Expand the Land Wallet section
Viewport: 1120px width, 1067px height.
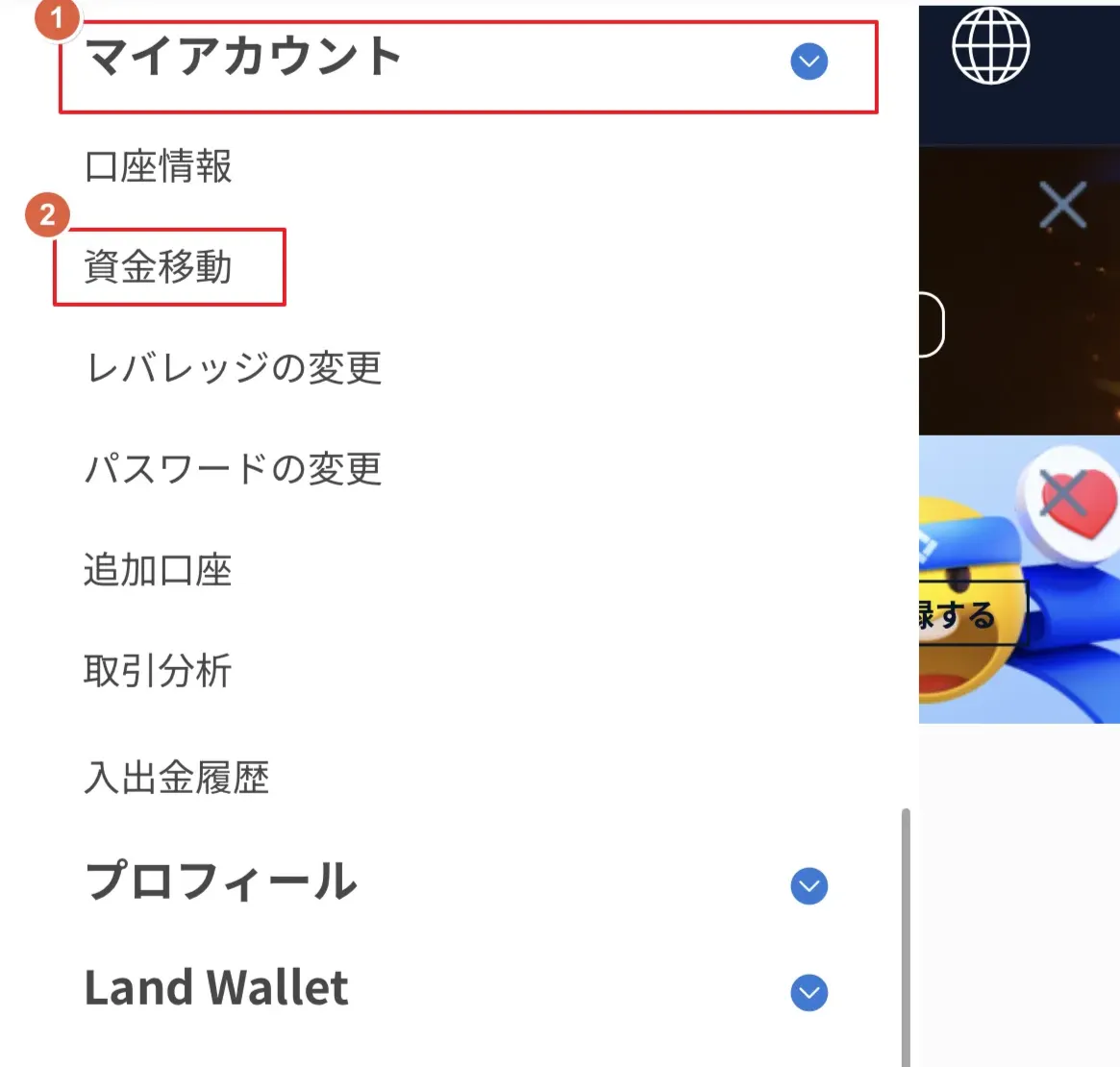tap(809, 992)
